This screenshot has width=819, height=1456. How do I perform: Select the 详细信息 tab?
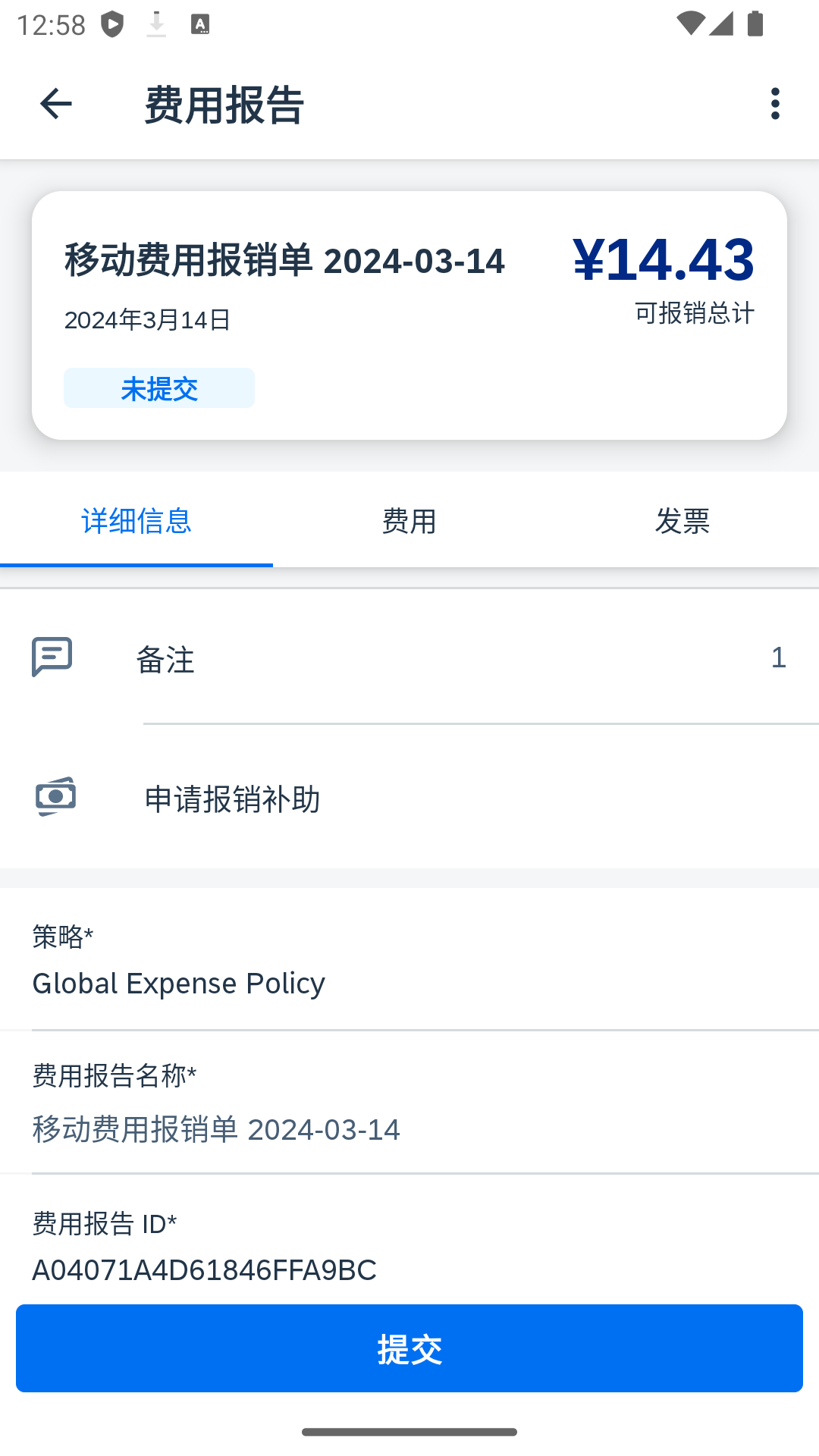click(136, 521)
